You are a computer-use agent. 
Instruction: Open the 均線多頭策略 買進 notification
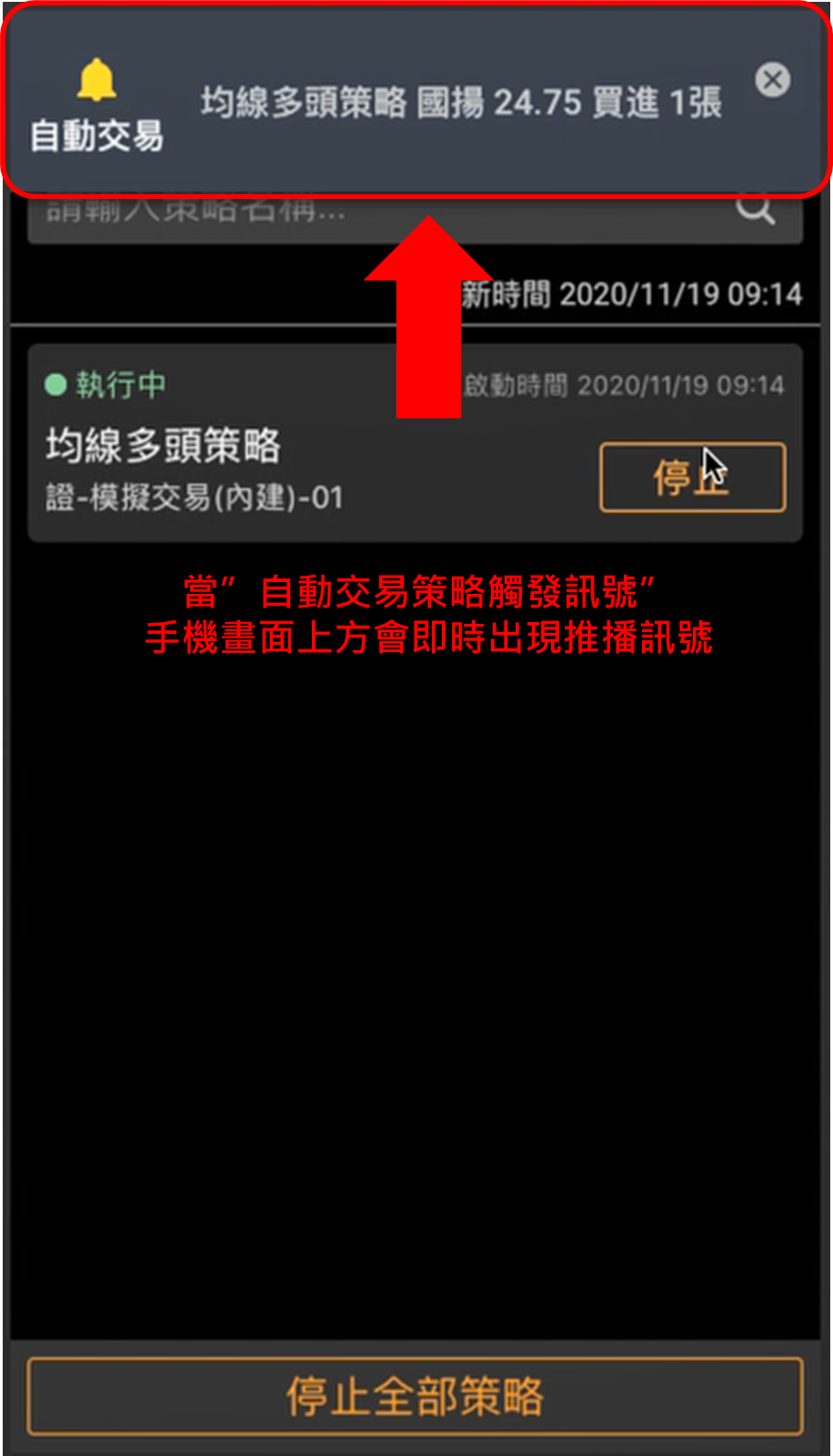[x=460, y=103]
